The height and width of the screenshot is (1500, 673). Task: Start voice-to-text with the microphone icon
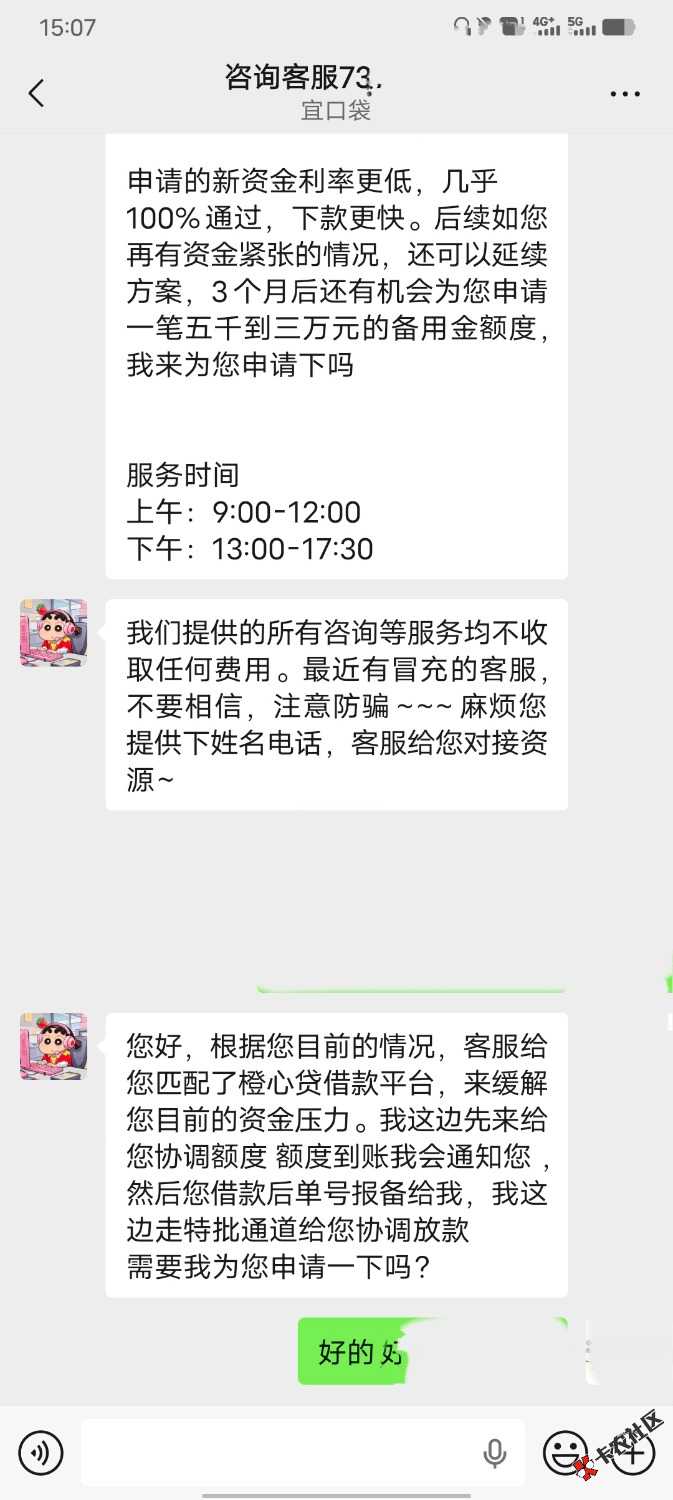click(x=494, y=1452)
